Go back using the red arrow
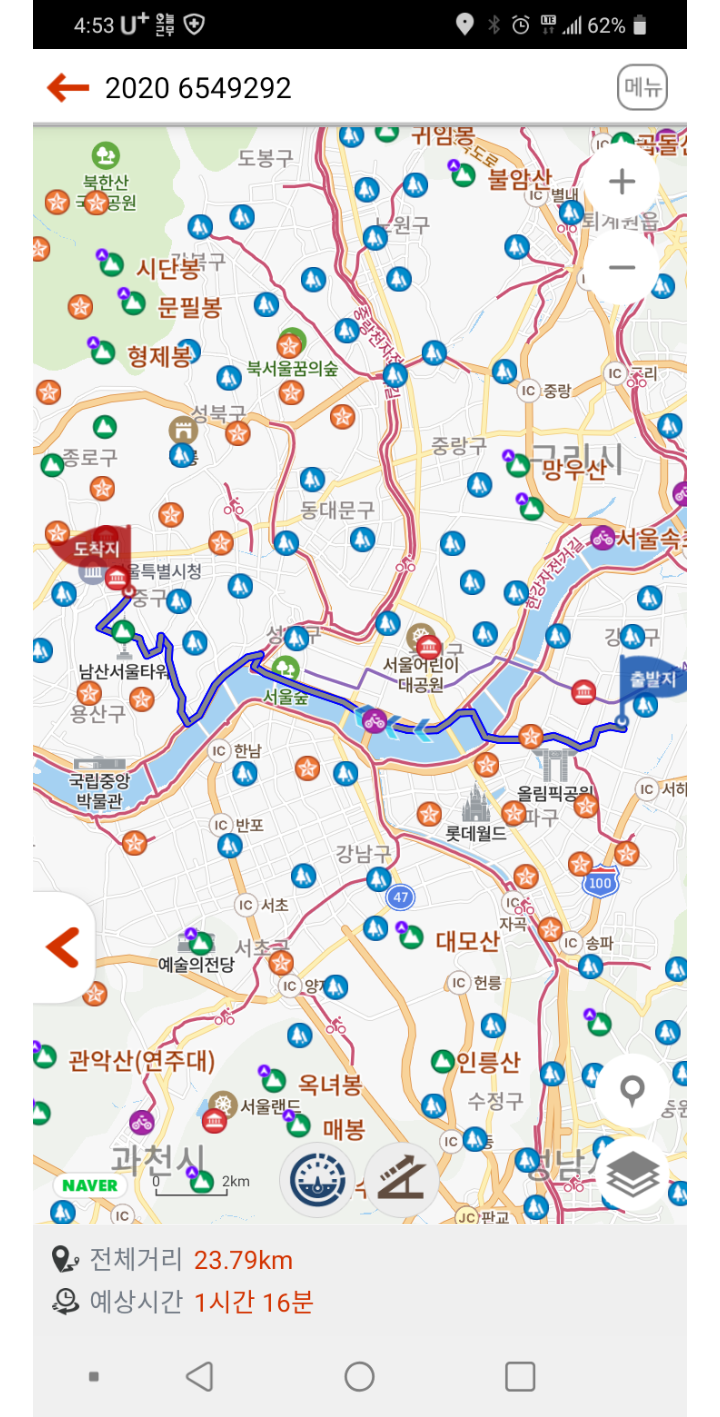The height and width of the screenshot is (1417, 720). tap(68, 88)
